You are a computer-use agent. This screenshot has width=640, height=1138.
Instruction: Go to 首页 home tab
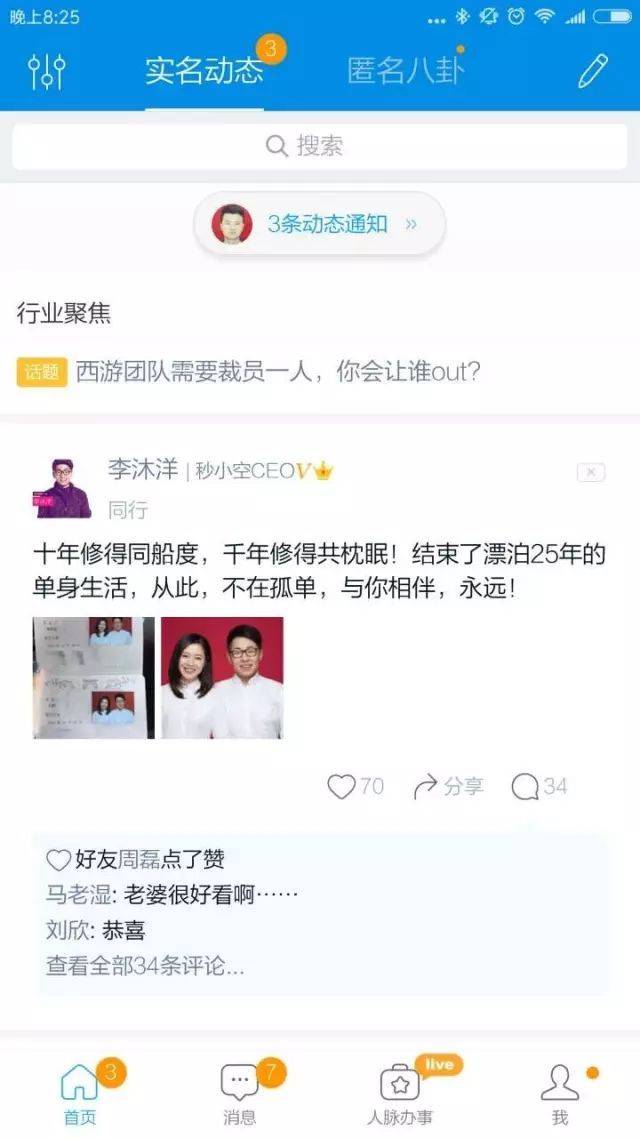pyautogui.click(x=80, y=1092)
